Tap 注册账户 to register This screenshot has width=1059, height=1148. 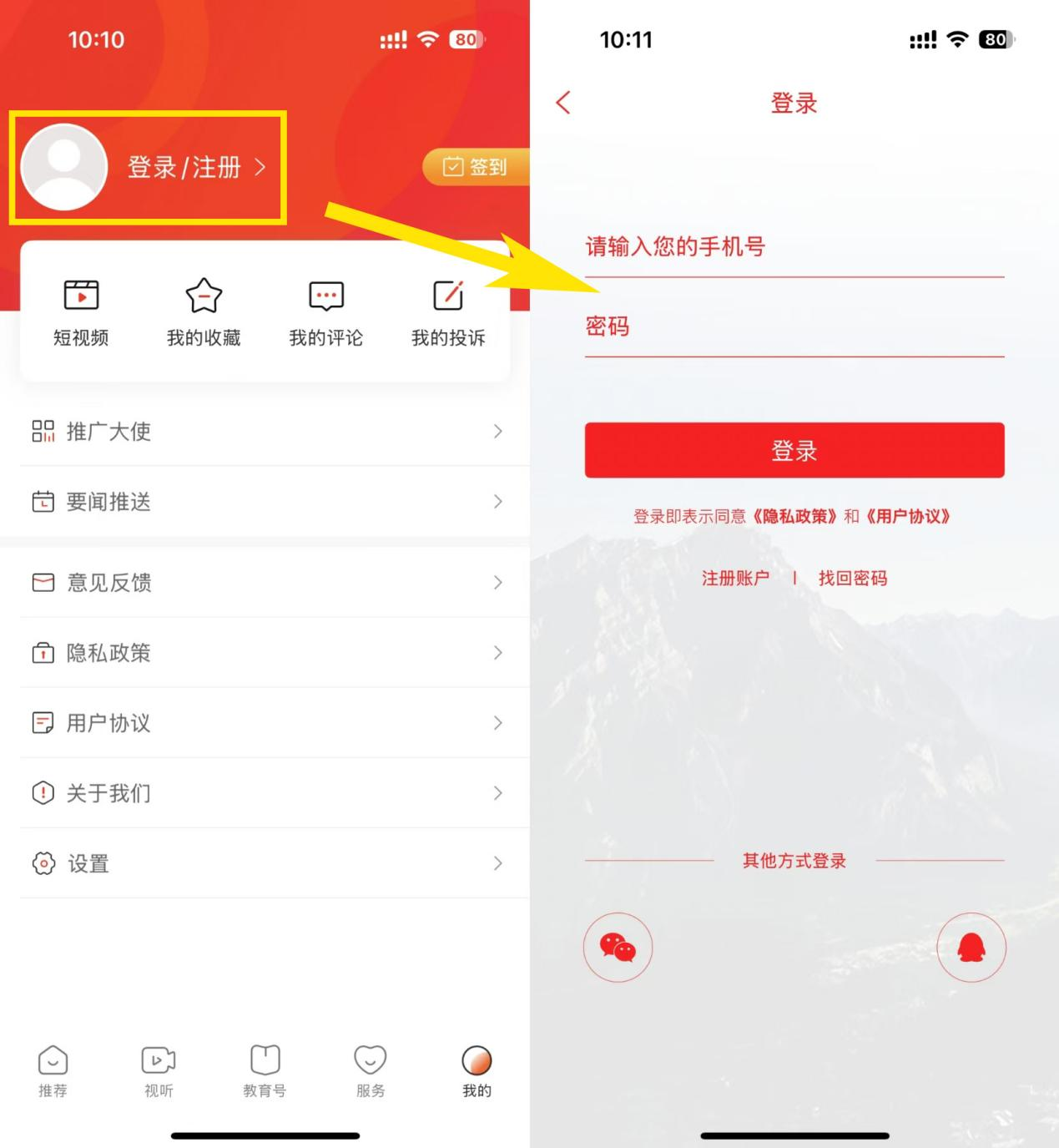[x=735, y=578]
